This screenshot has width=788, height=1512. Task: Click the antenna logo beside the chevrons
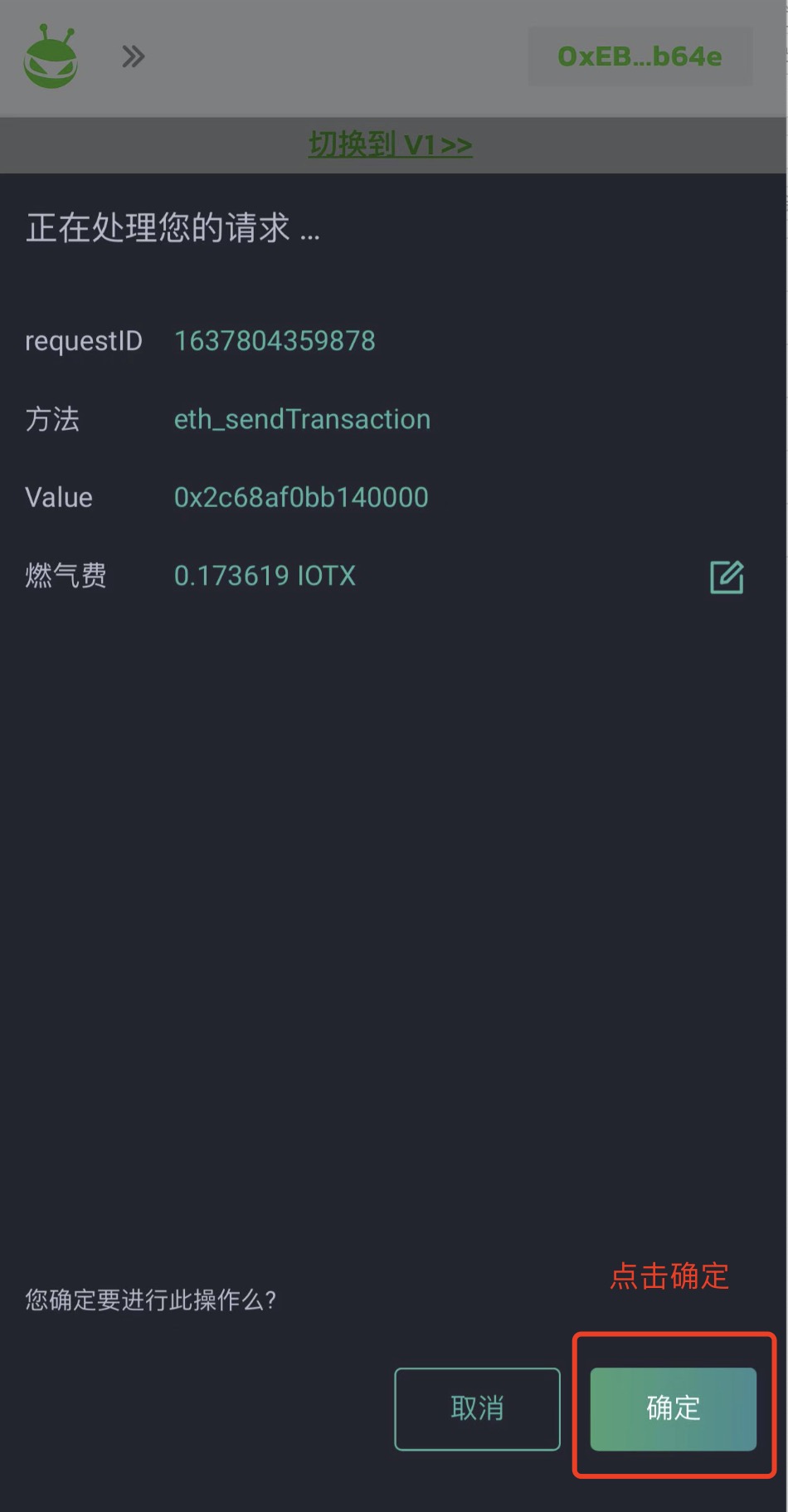click(x=51, y=56)
